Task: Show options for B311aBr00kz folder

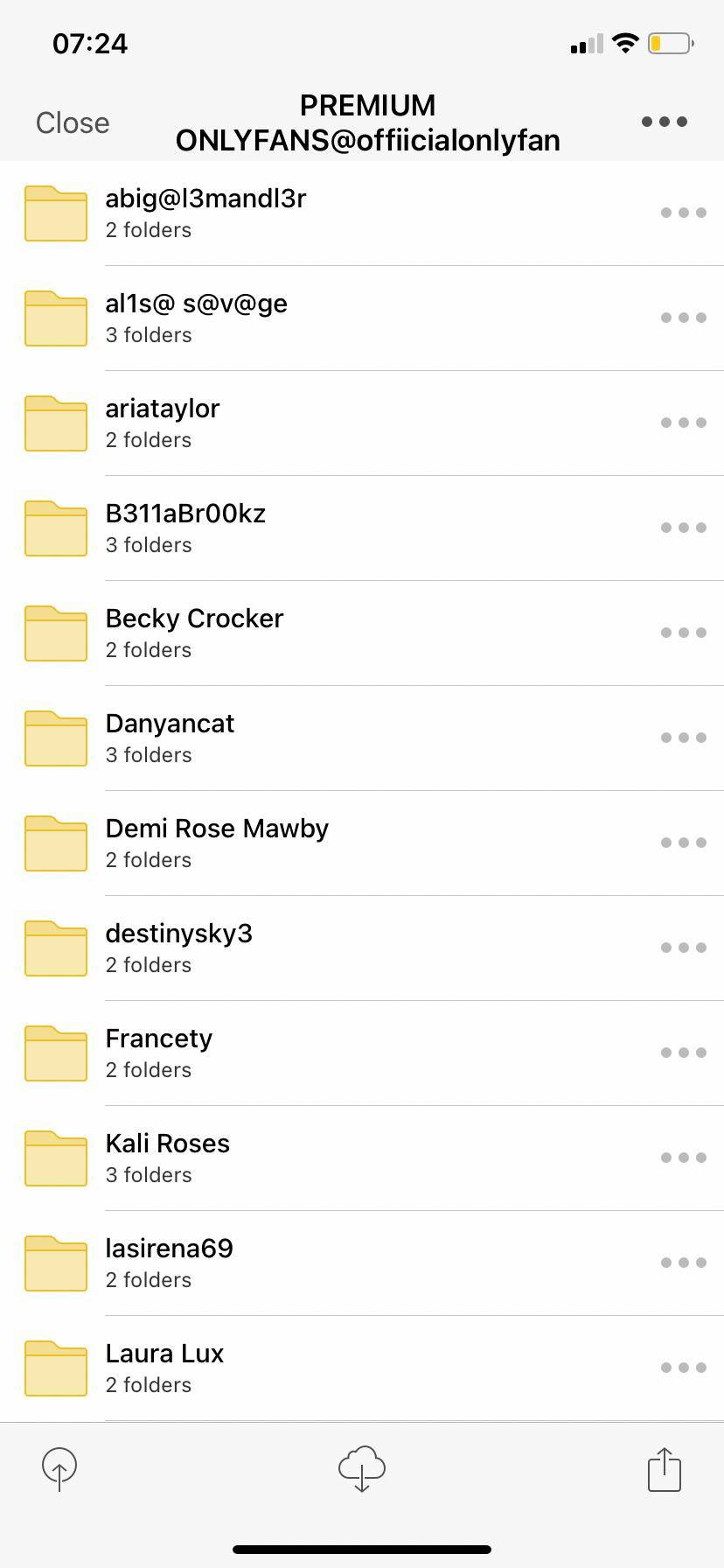Action: coord(683,528)
